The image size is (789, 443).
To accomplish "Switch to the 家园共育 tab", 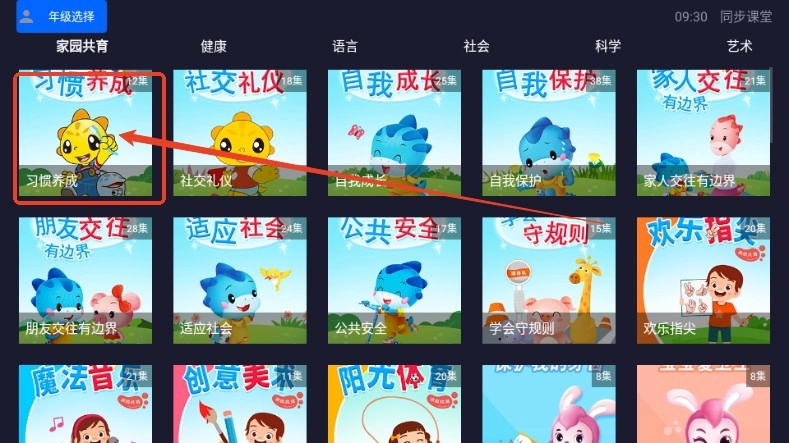I will point(82,46).
